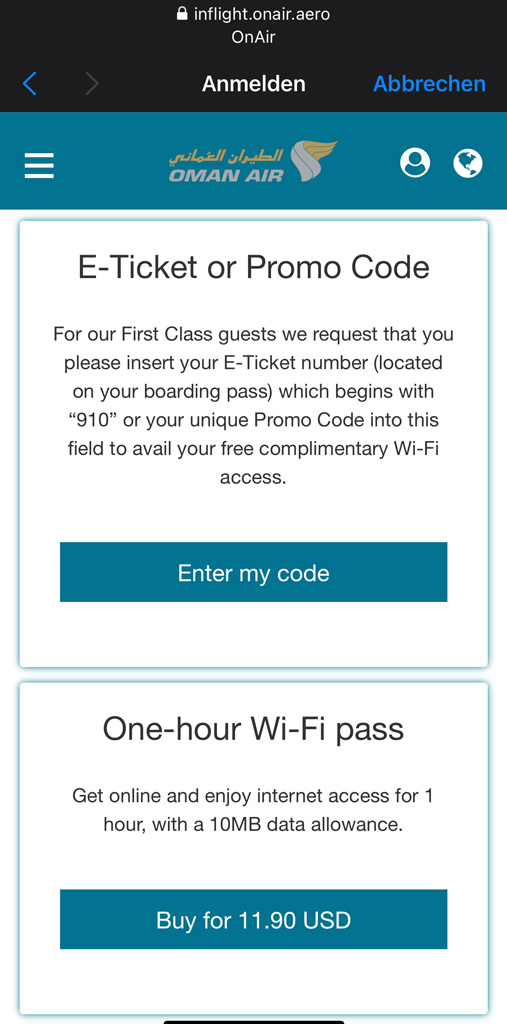Screen dimensions: 507x1024
Task: Buy one-hour Wi-Fi pass for 11.90 USD
Action: pyautogui.click(x=254, y=919)
